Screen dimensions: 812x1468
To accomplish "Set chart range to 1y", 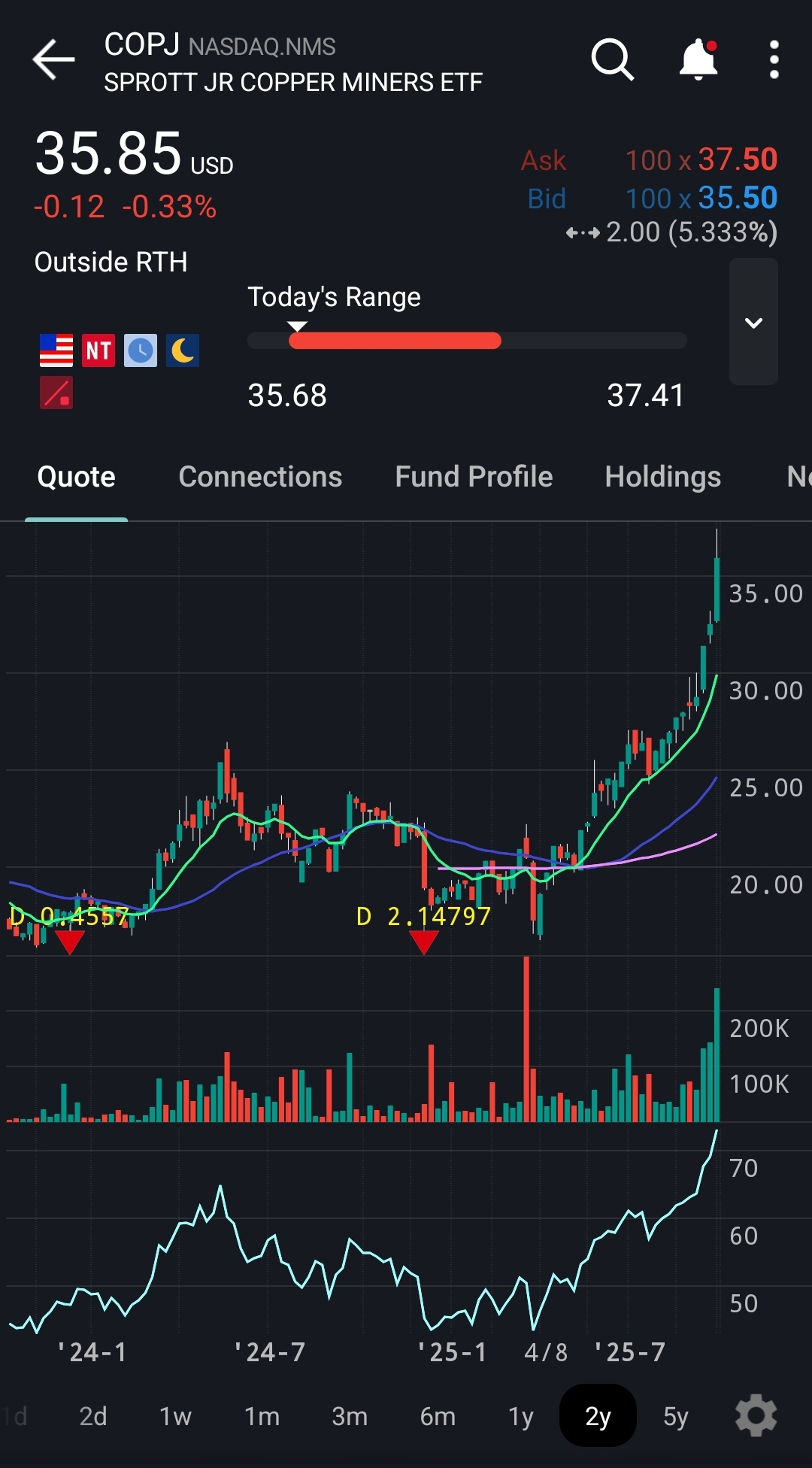I will tap(520, 1416).
